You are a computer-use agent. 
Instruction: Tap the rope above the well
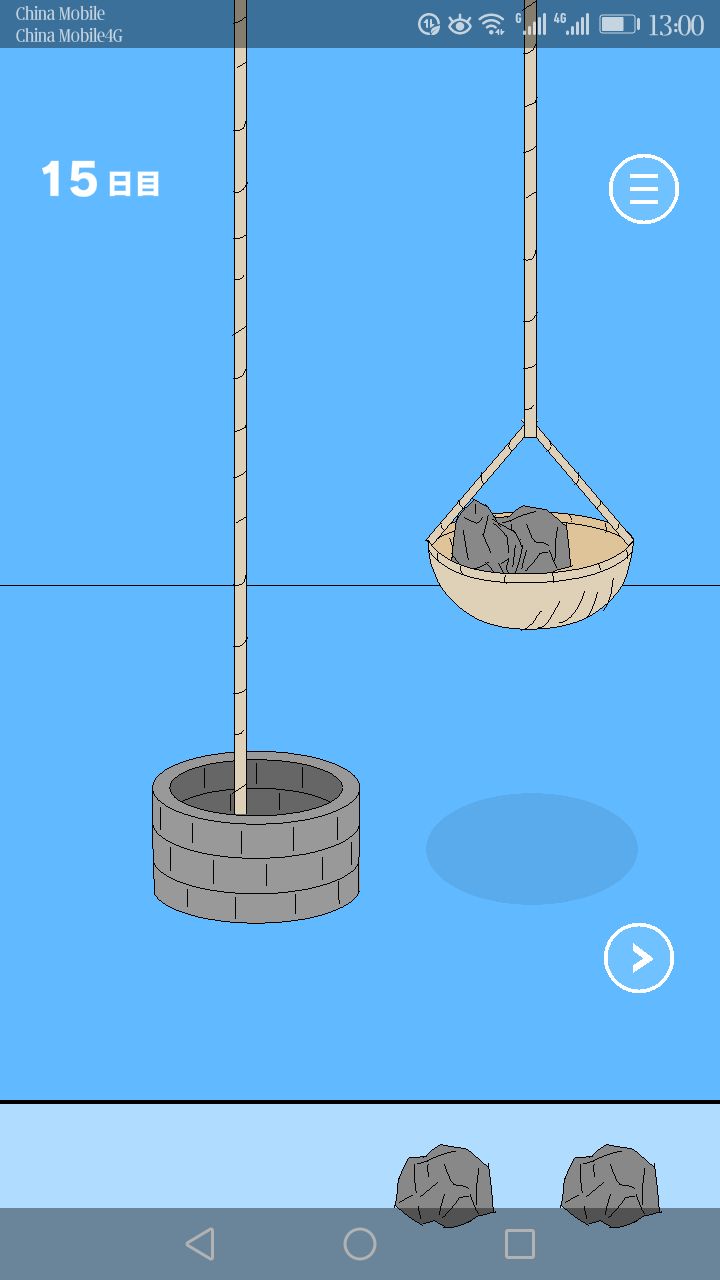point(240,400)
